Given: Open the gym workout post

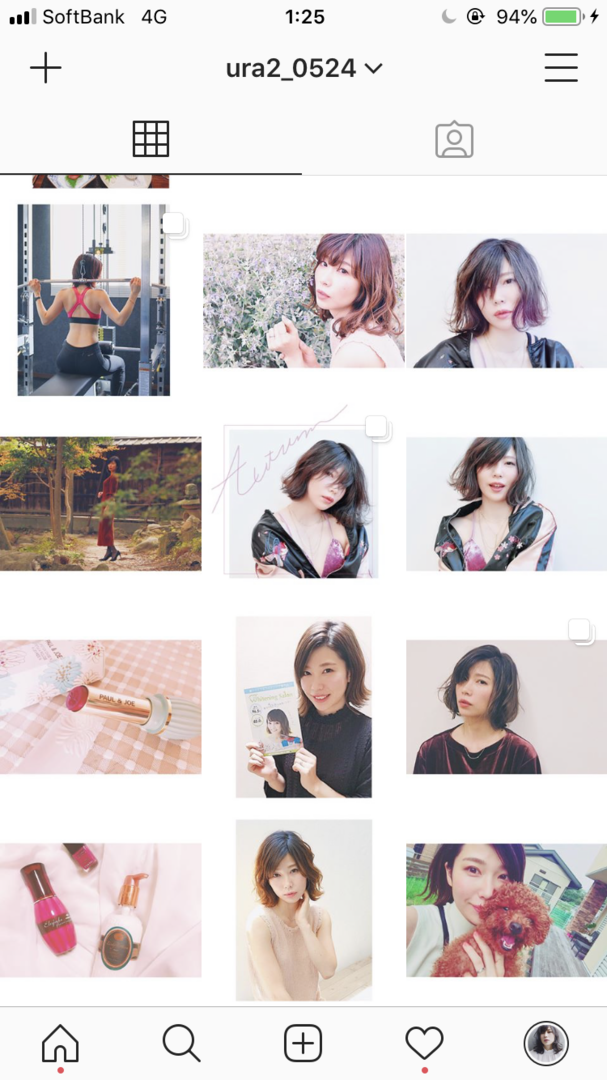Looking at the screenshot, I should [x=94, y=300].
